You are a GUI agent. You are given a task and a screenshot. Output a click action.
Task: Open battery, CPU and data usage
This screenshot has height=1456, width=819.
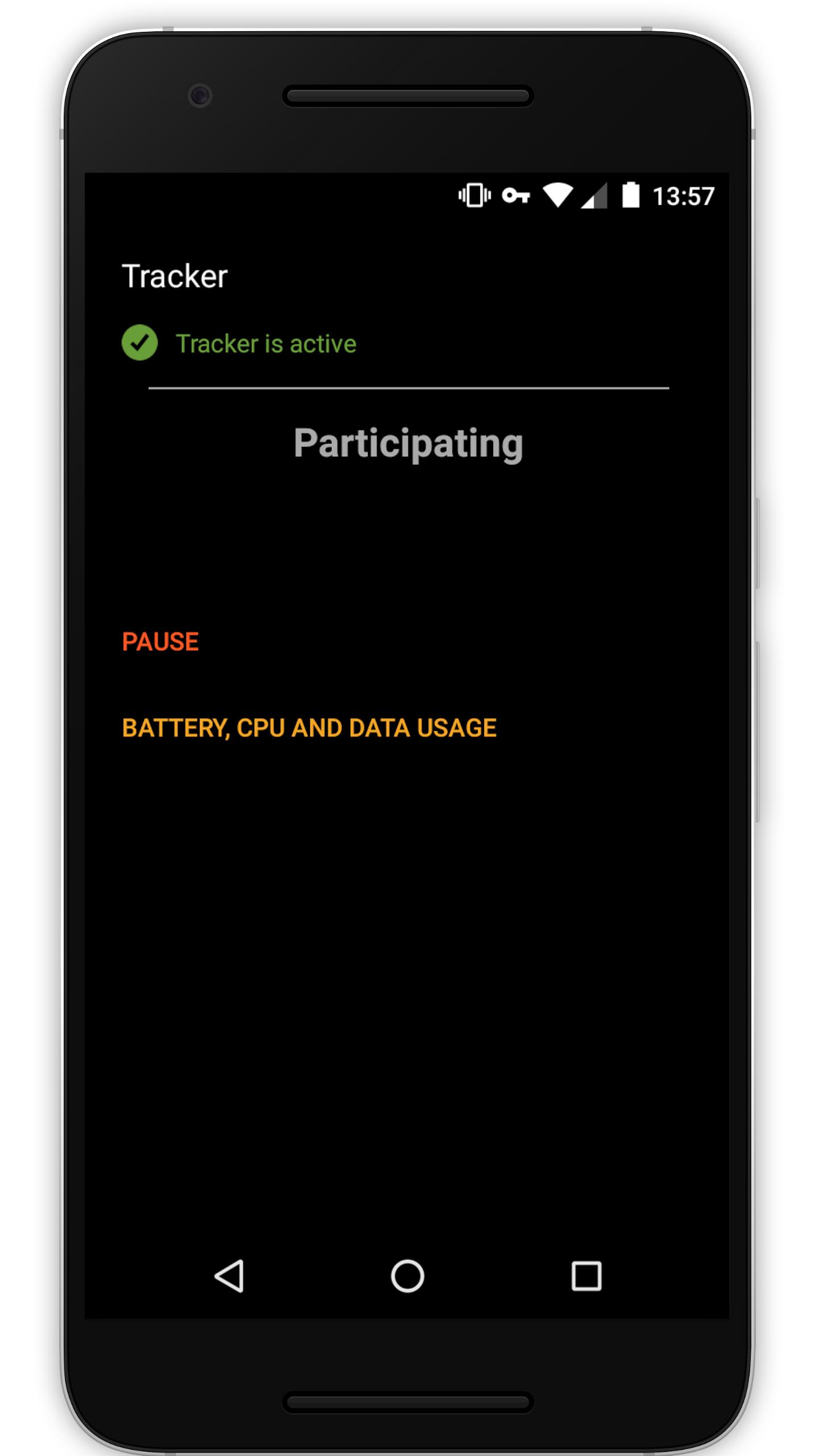tap(309, 728)
